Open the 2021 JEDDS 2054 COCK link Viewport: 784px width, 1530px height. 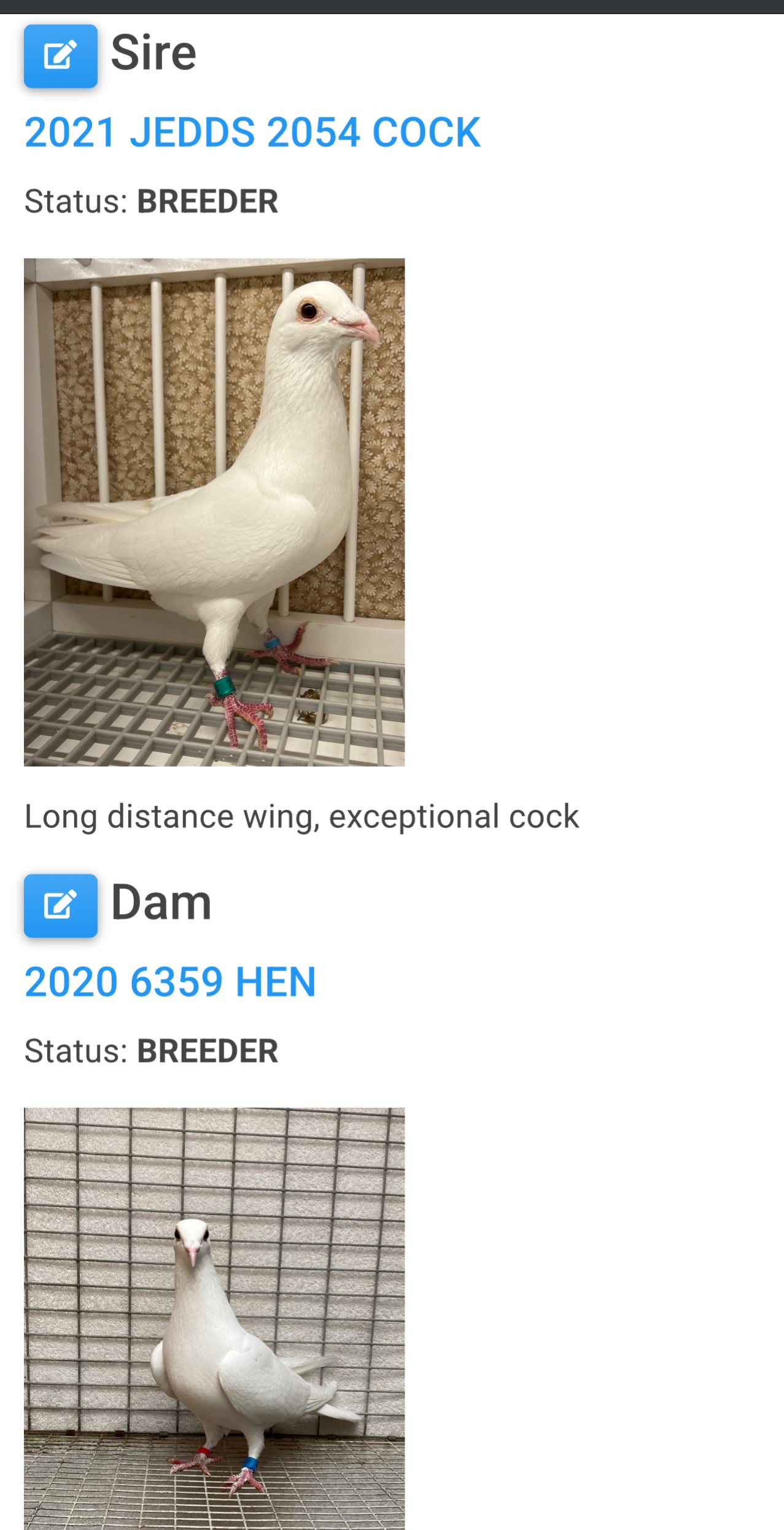pos(252,132)
